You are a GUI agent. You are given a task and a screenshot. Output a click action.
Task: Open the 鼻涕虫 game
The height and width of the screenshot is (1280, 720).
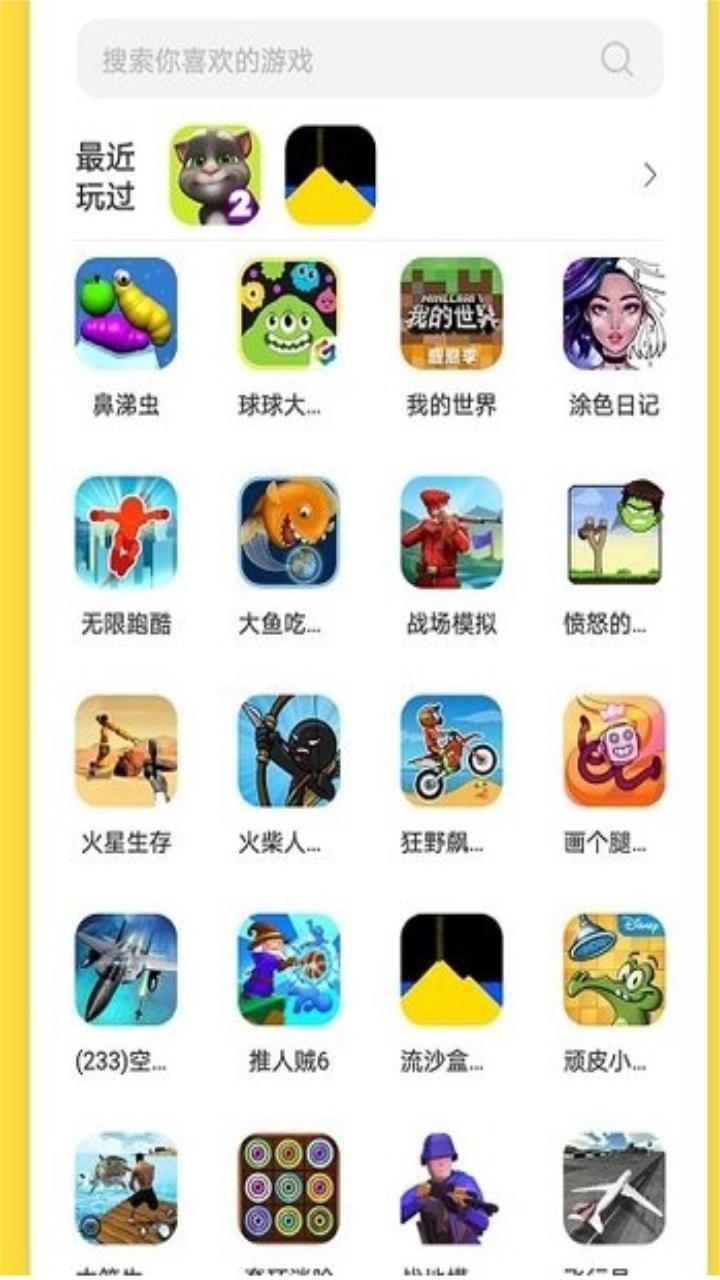click(x=126, y=313)
